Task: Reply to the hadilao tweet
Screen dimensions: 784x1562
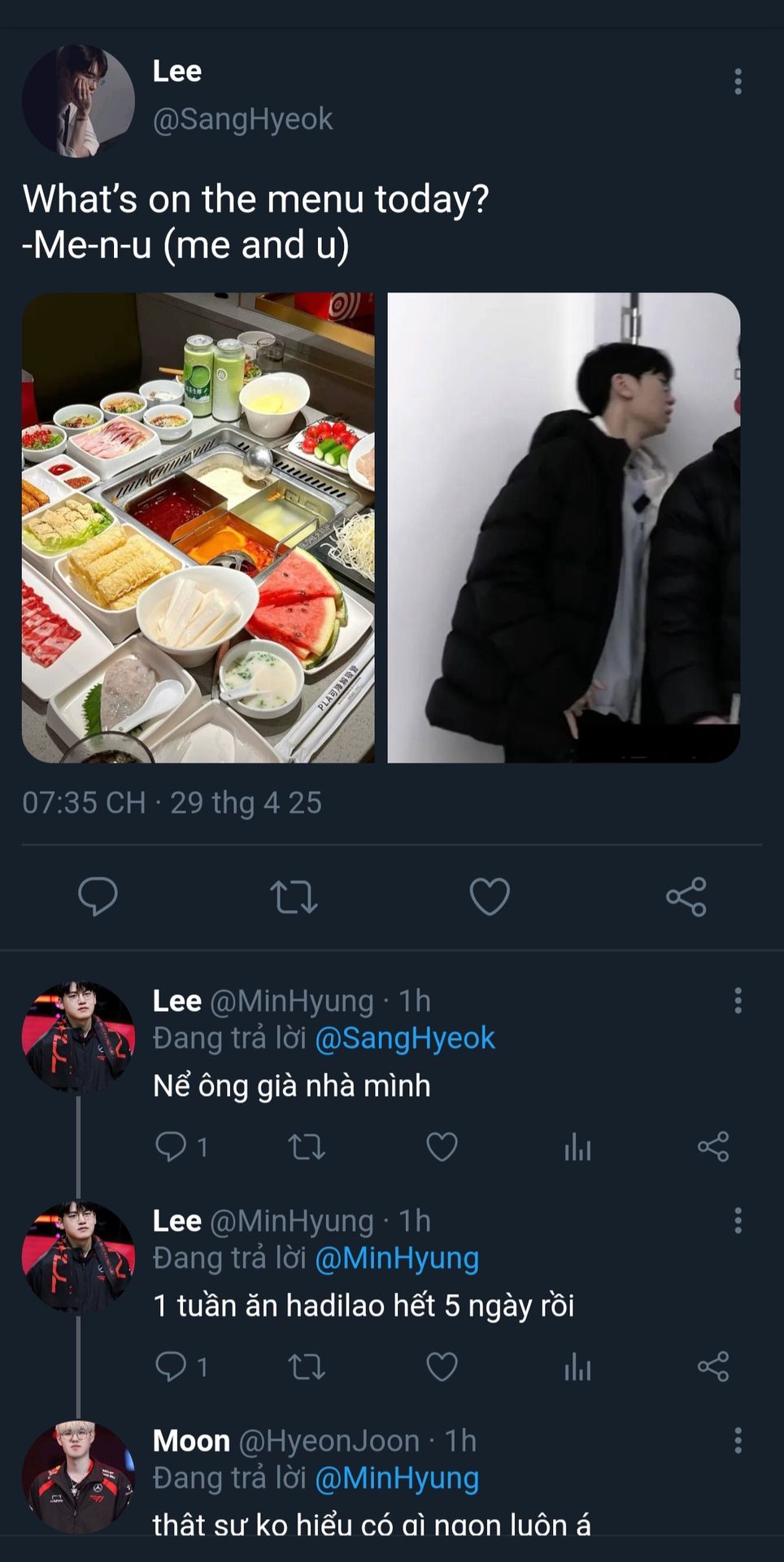Action: pyautogui.click(x=171, y=1367)
